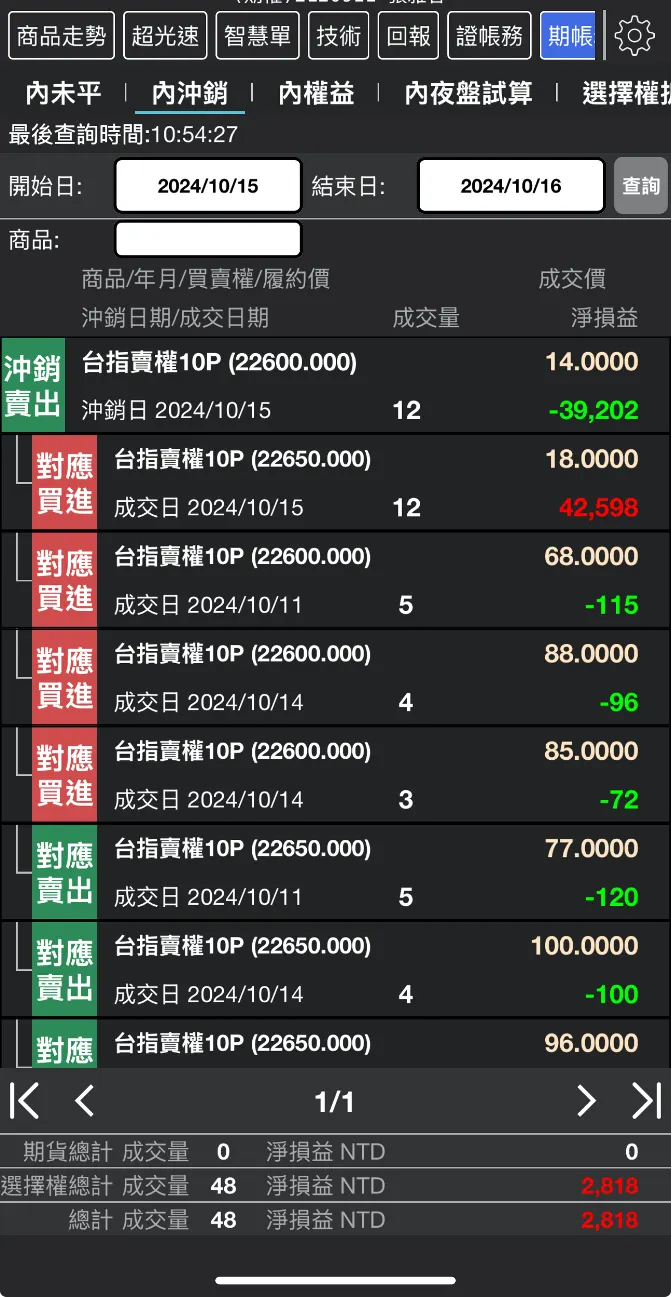
Task: Go to the previous page
Action: click(x=85, y=1101)
